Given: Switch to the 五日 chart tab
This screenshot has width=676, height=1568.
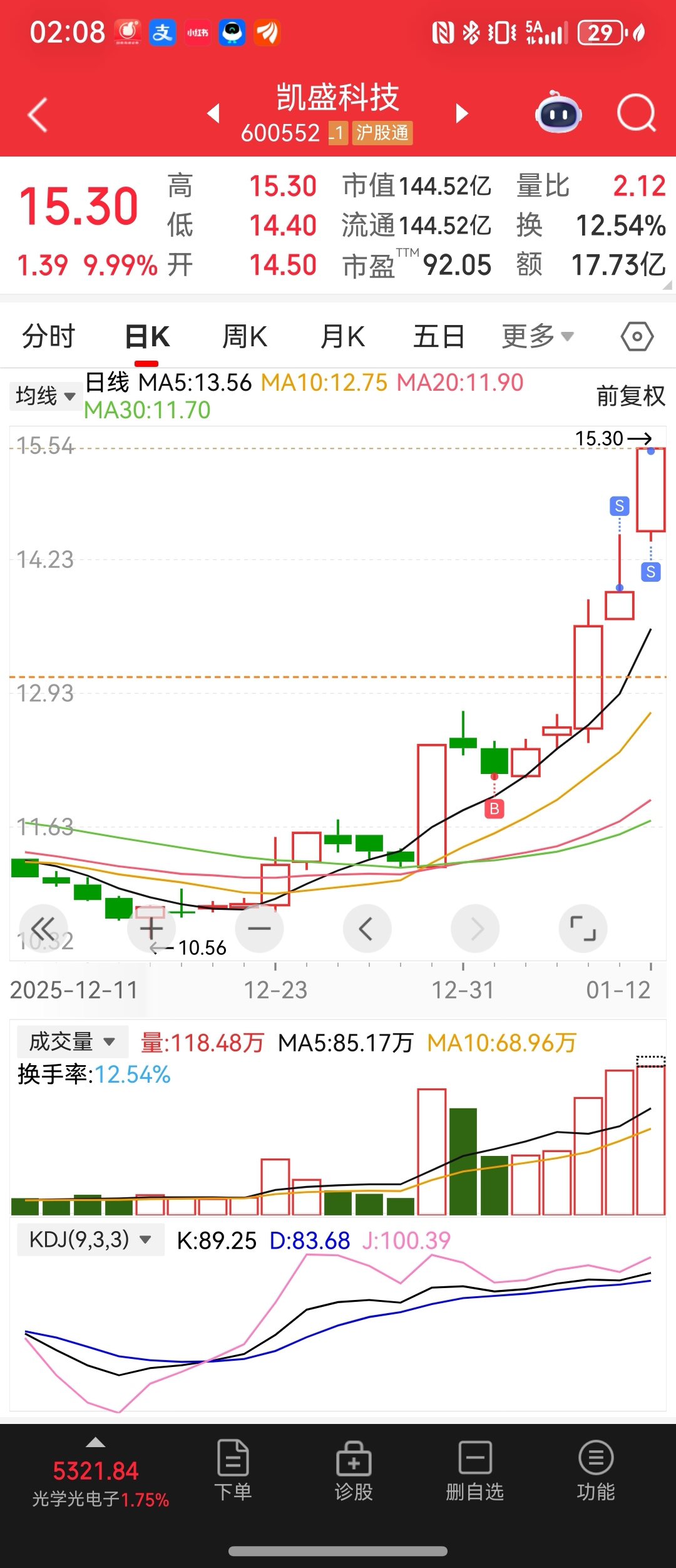Looking at the screenshot, I should coord(439,337).
